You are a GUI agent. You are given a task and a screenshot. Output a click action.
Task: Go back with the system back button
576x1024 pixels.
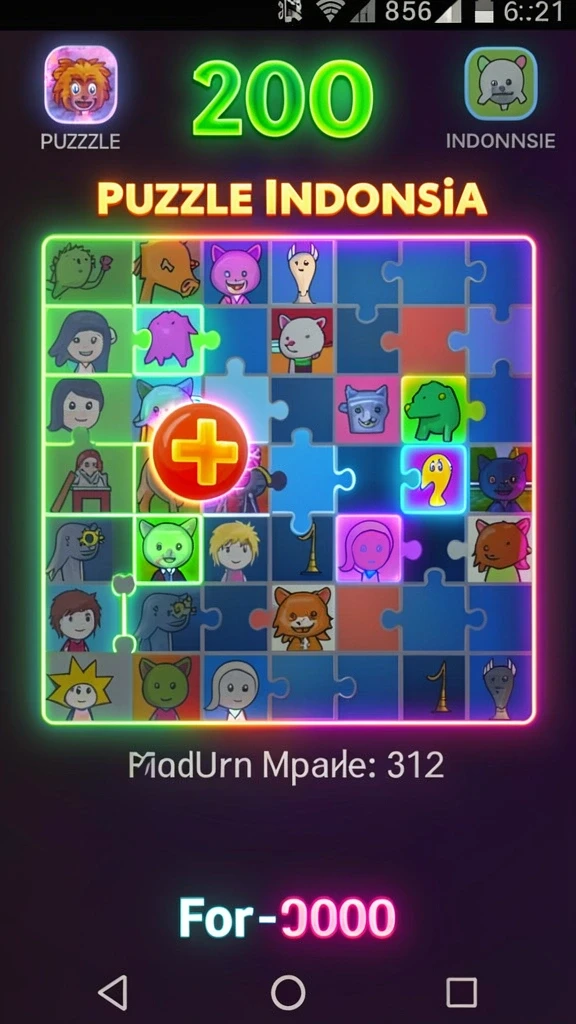pyautogui.click(x=113, y=993)
